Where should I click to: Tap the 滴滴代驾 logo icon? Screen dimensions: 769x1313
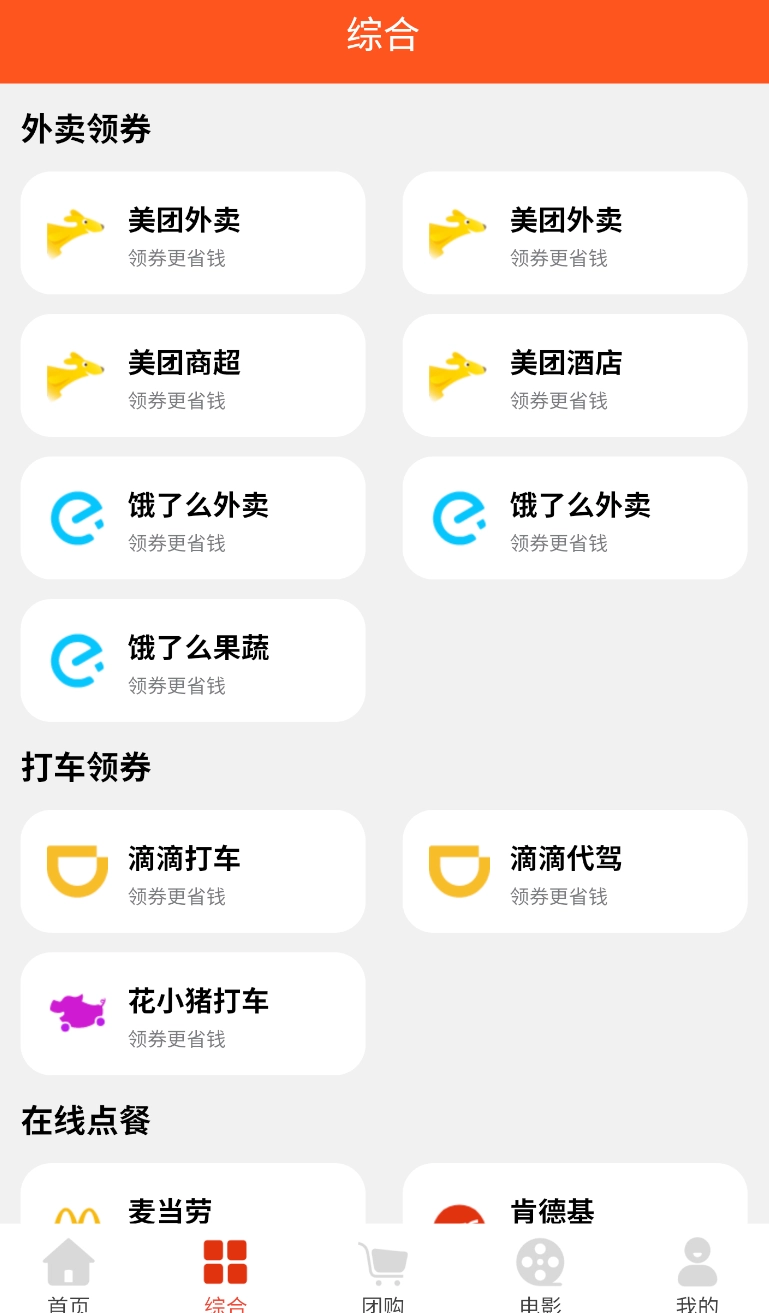tap(457, 870)
